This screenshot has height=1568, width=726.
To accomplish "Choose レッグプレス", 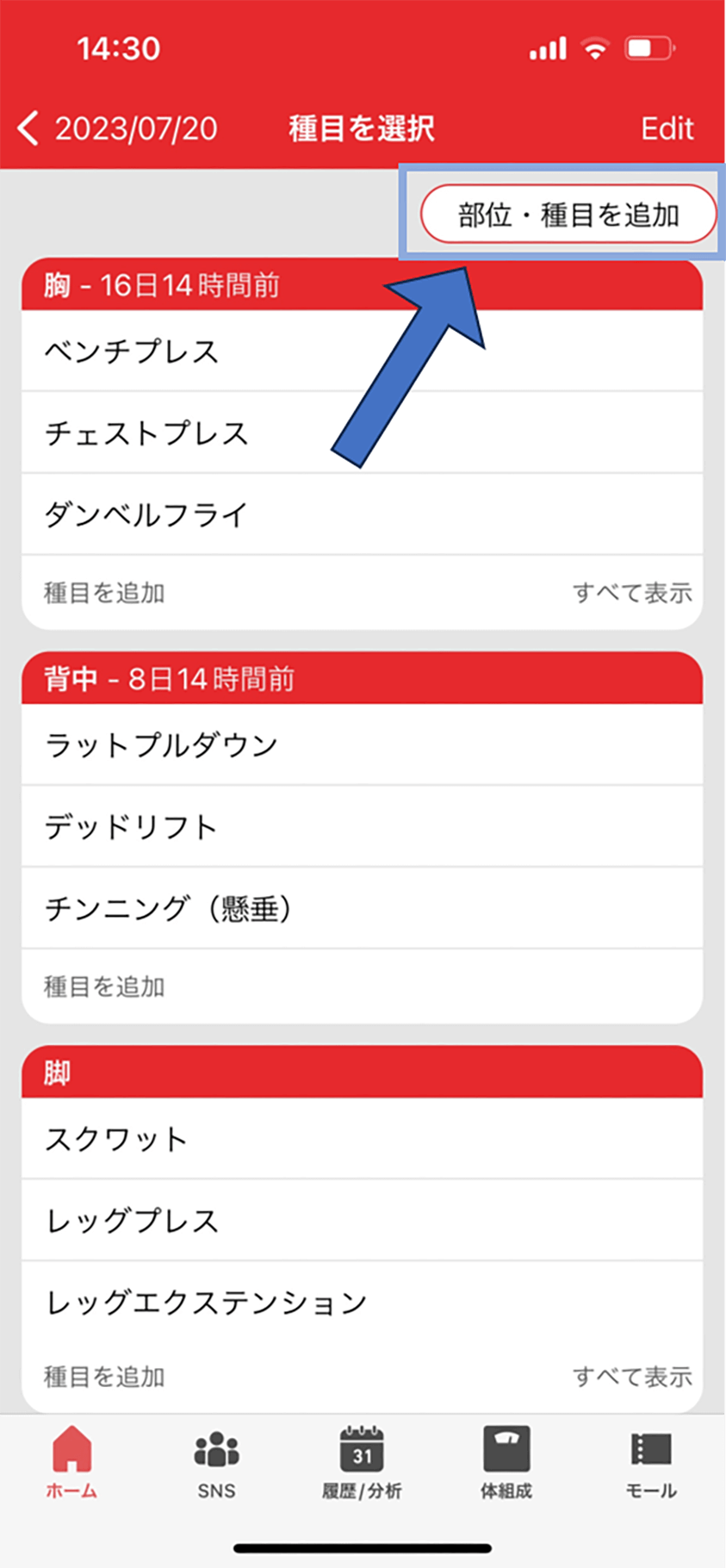I will pos(362,1220).
